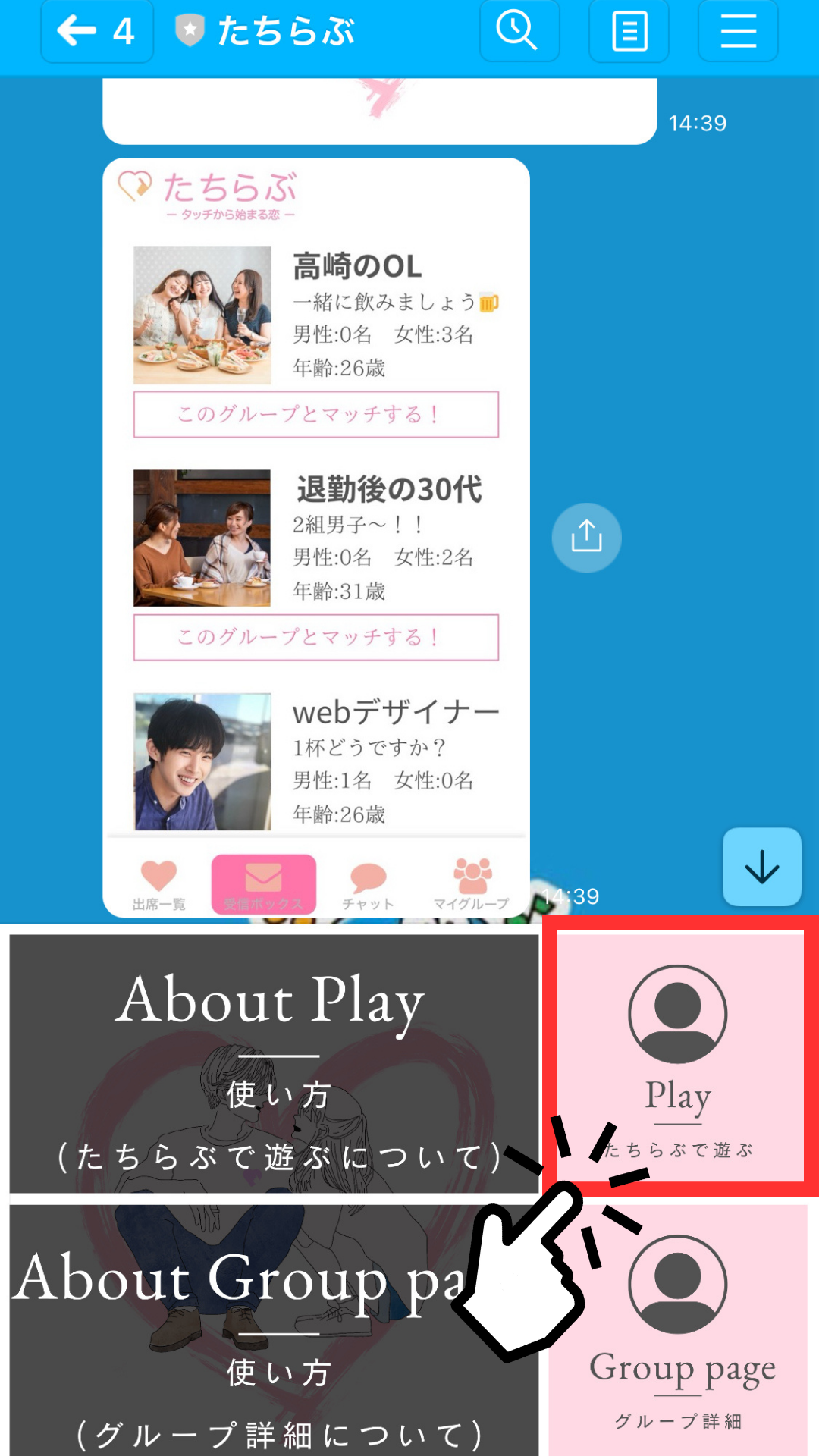
Task: Open the notes icon in header
Action: (x=629, y=32)
